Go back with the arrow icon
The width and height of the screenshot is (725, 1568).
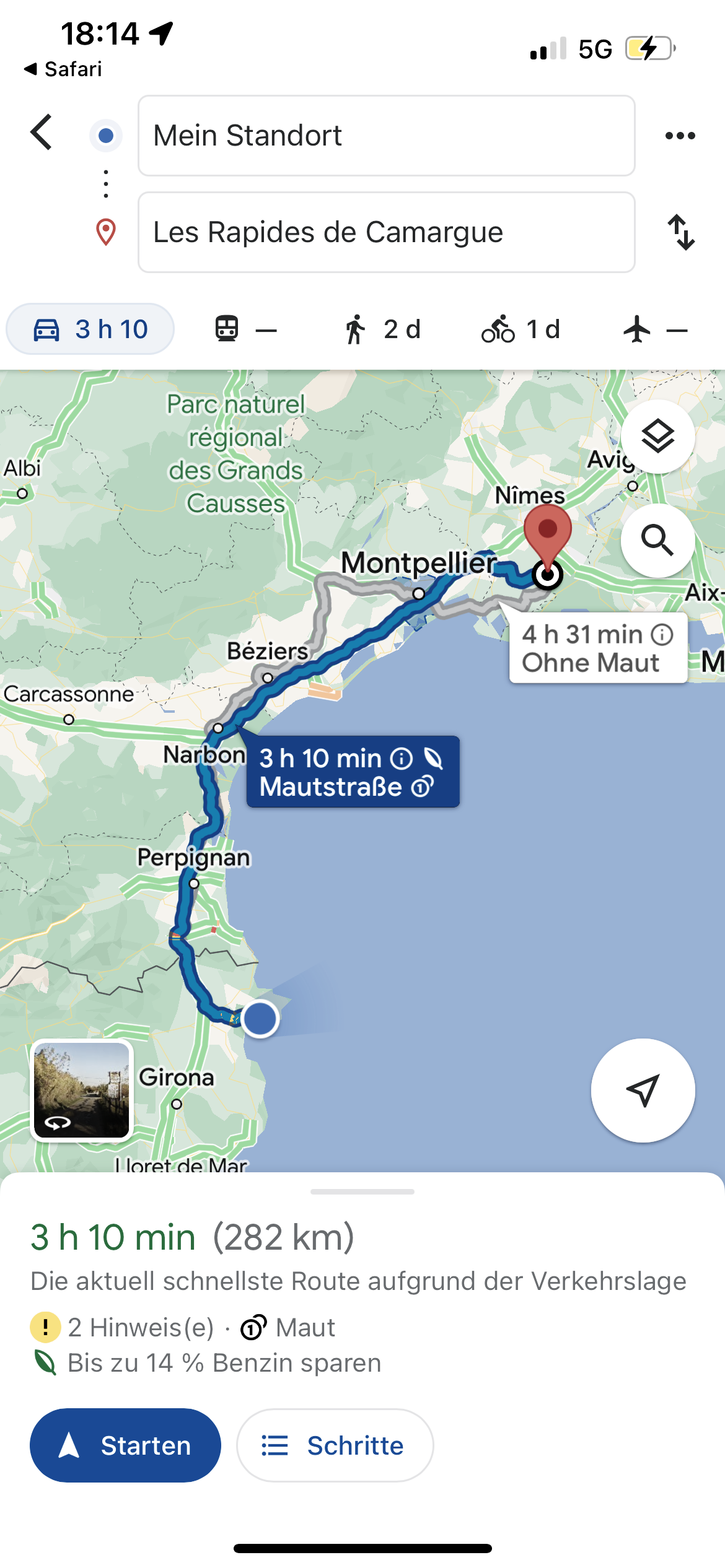pyautogui.click(x=42, y=133)
